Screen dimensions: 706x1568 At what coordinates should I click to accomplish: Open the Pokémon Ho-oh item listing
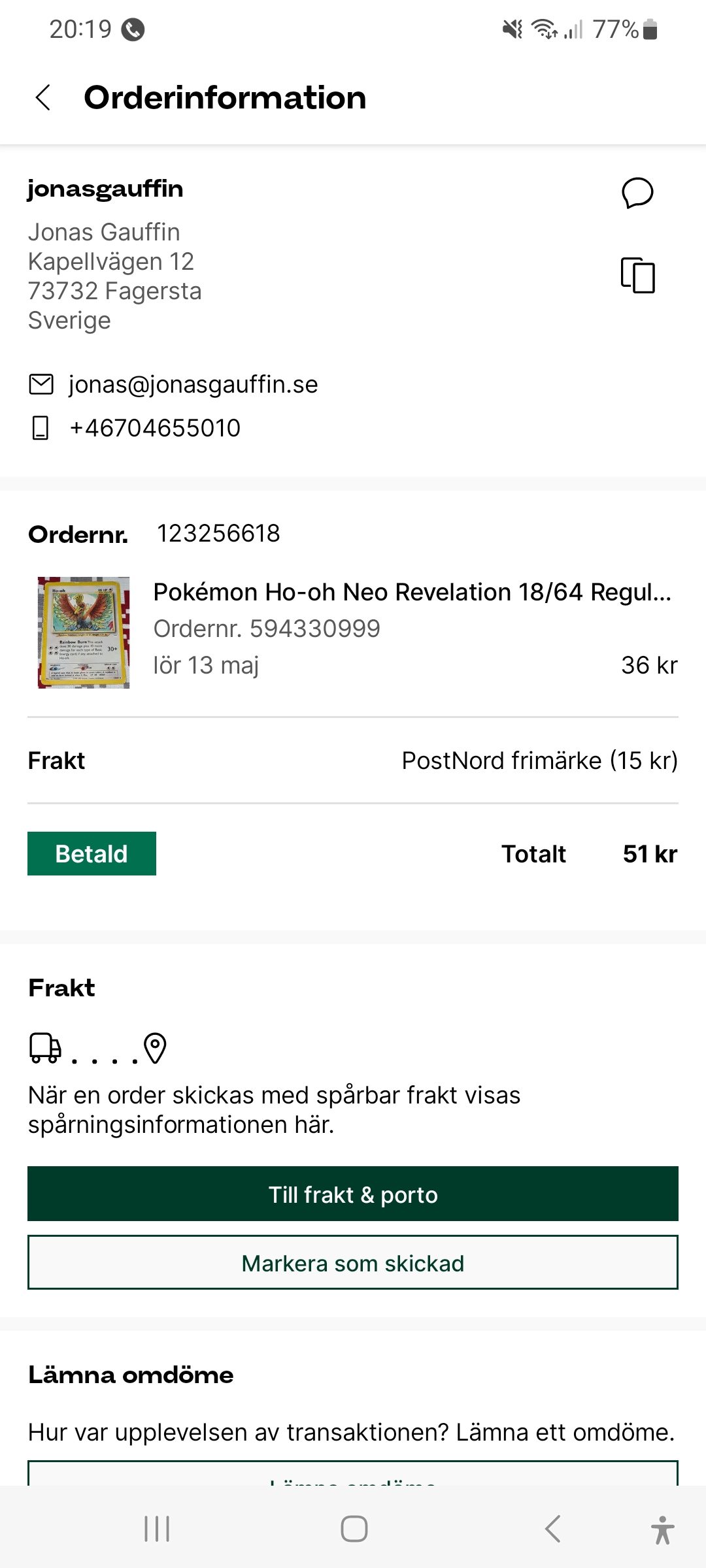[412, 593]
